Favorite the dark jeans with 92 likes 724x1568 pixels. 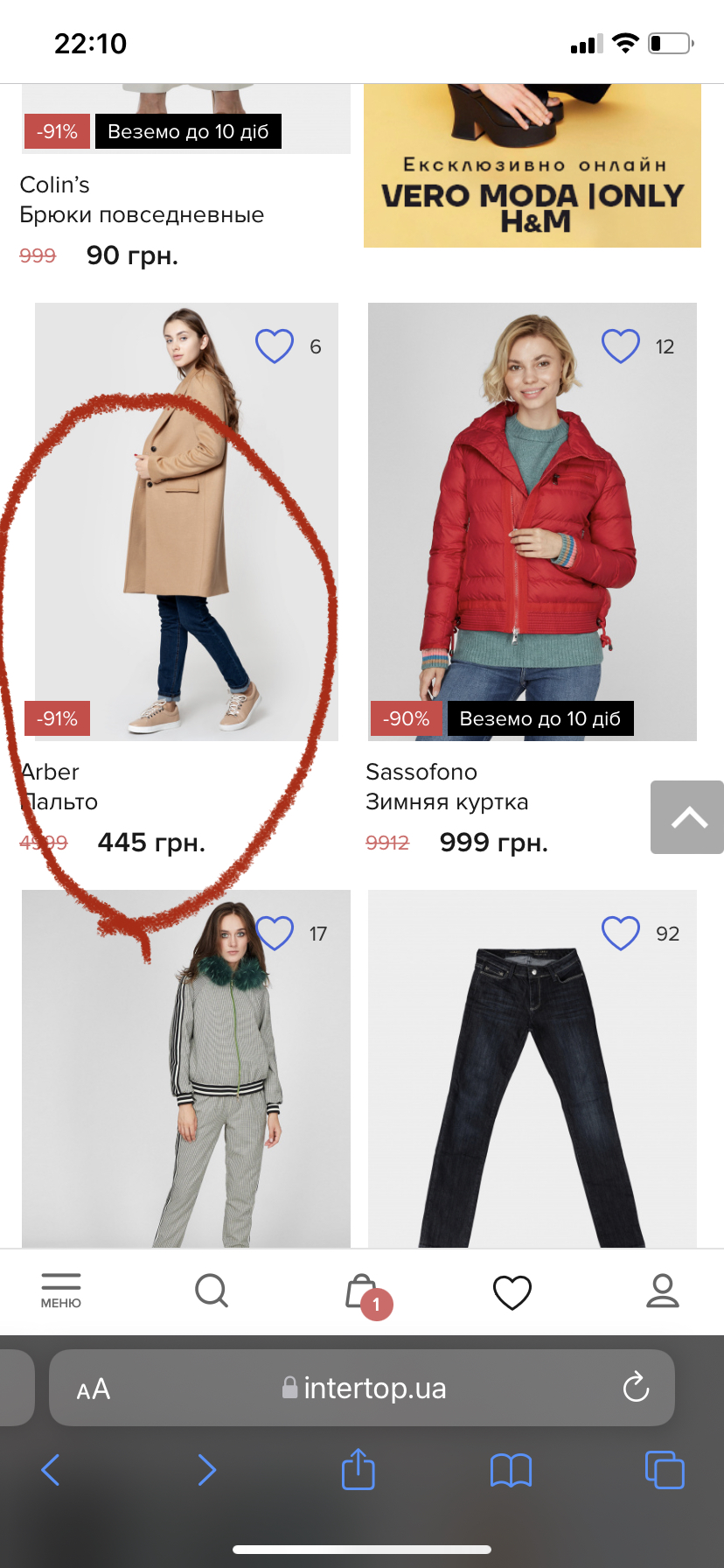click(x=621, y=934)
